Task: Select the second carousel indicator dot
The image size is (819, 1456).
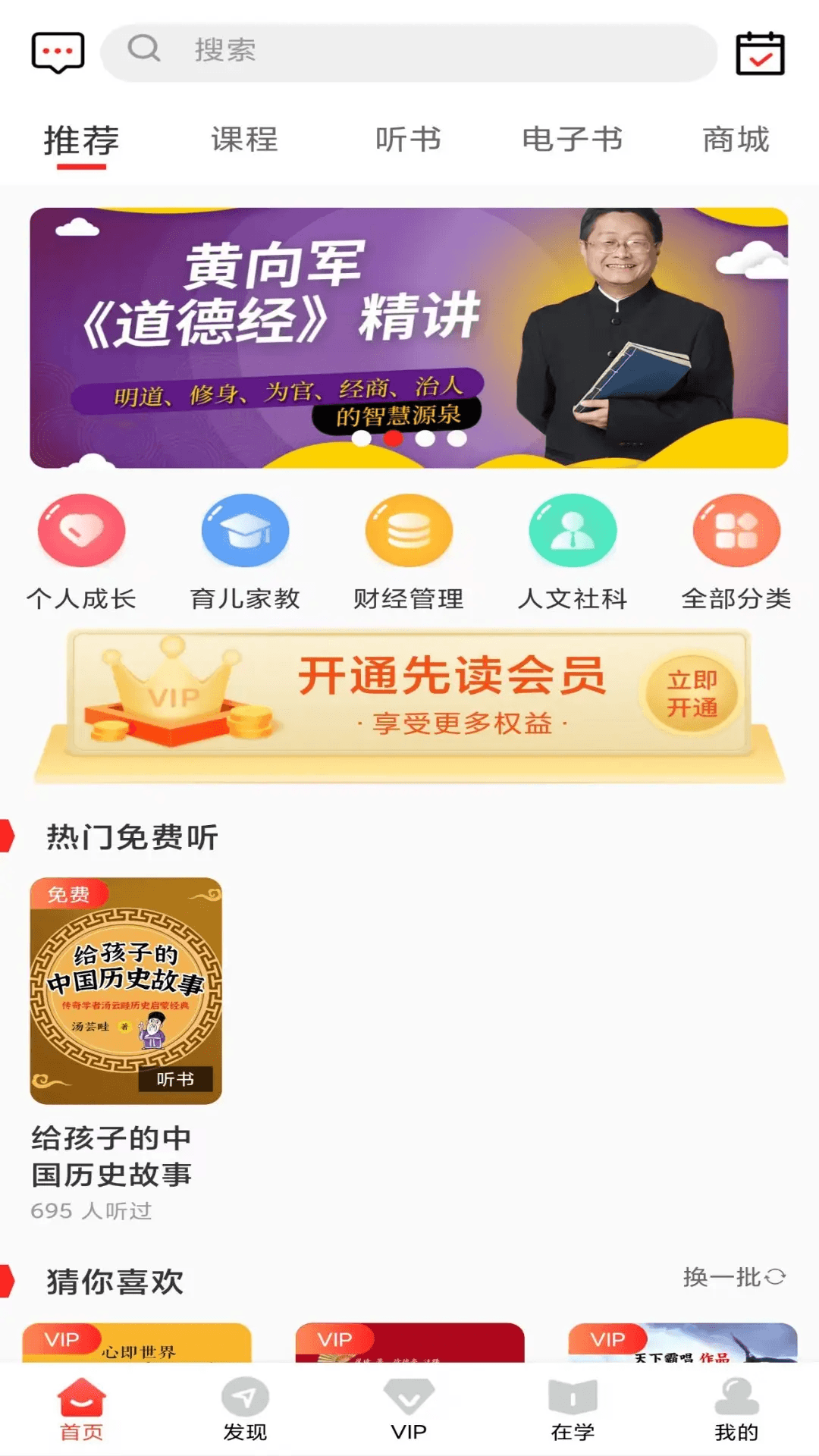Action: tap(394, 437)
